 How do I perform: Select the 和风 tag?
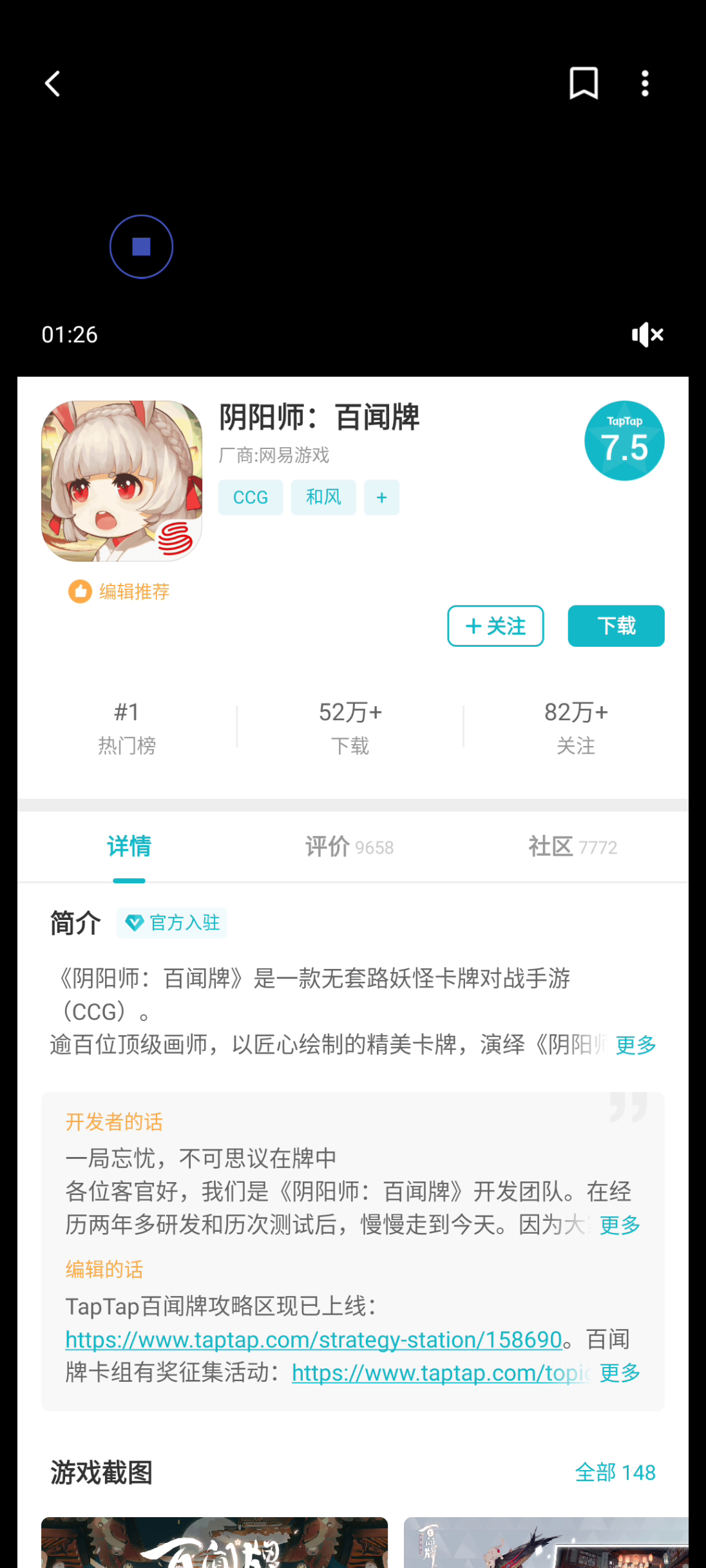323,497
